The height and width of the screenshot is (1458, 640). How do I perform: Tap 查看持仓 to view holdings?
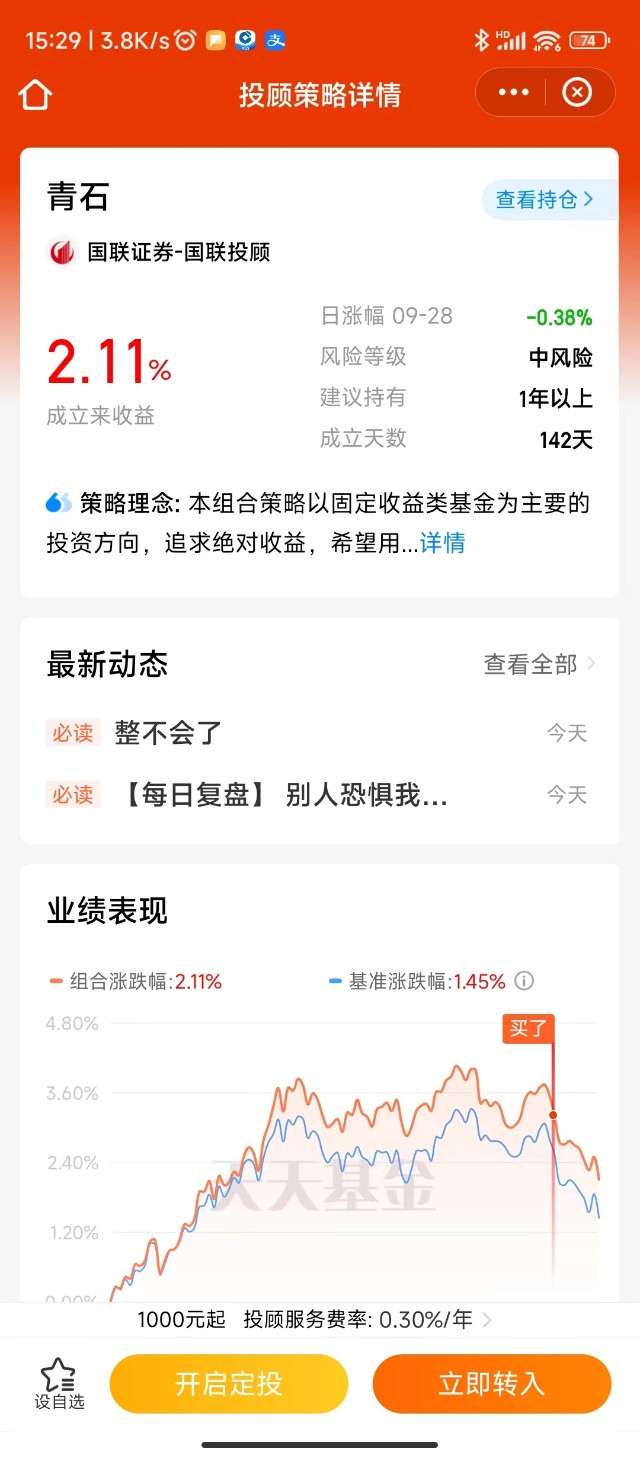tap(544, 200)
